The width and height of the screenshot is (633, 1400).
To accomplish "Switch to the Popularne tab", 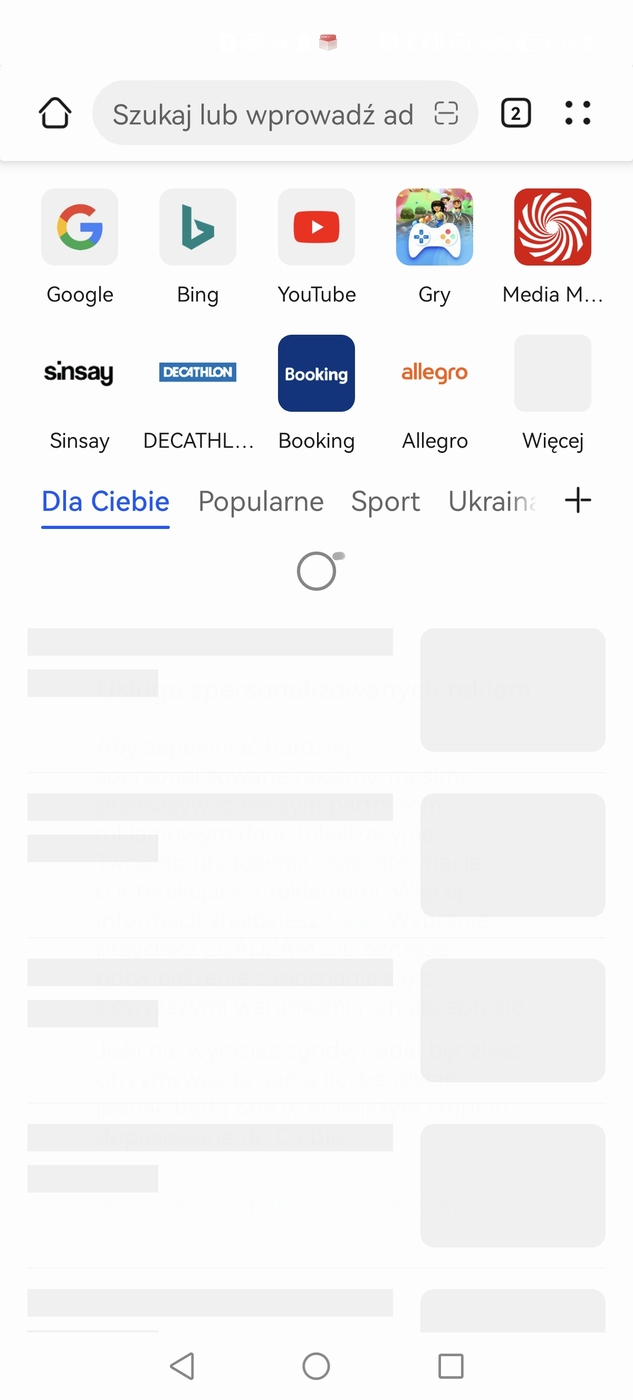I will [261, 501].
